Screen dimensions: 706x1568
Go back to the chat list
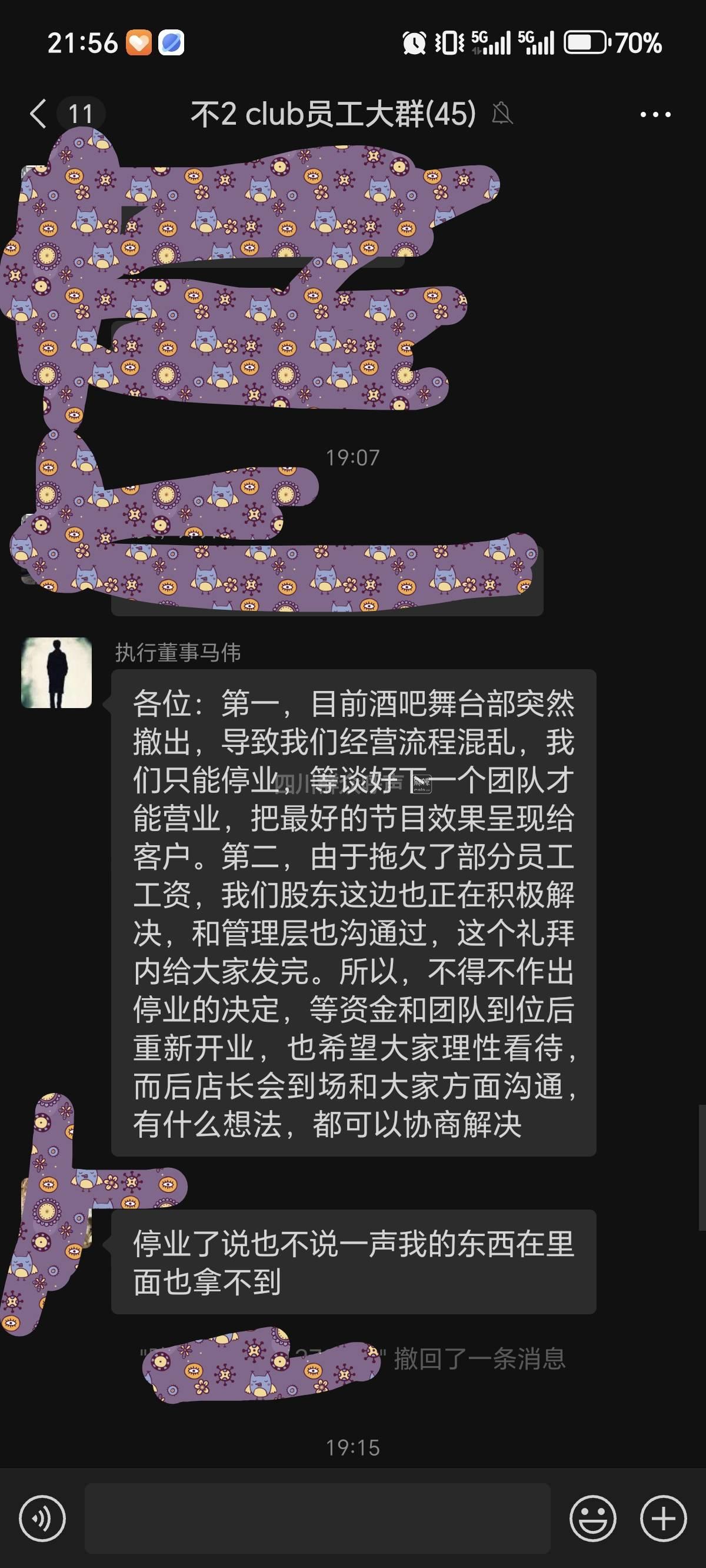pos(38,114)
